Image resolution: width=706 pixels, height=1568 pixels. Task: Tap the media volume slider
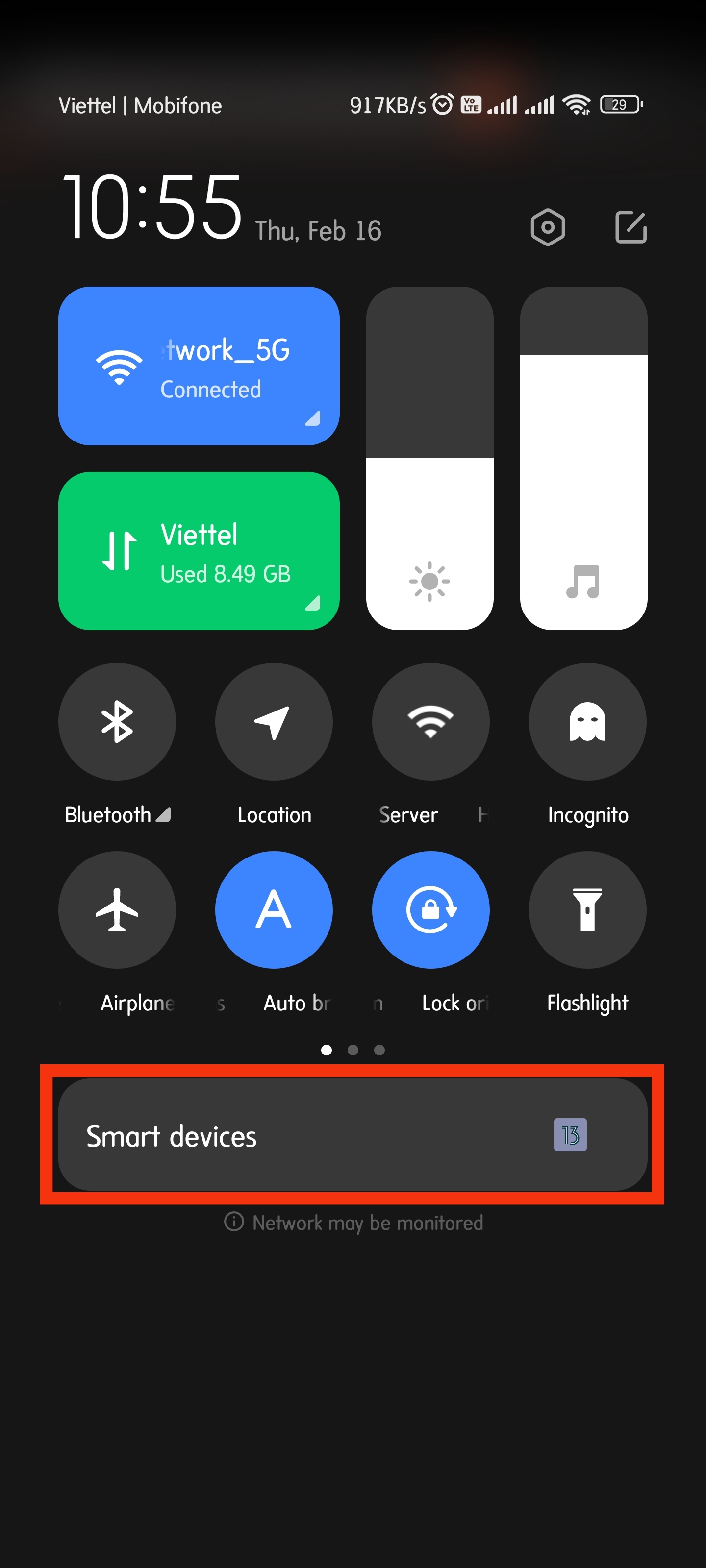tap(583, 458)
